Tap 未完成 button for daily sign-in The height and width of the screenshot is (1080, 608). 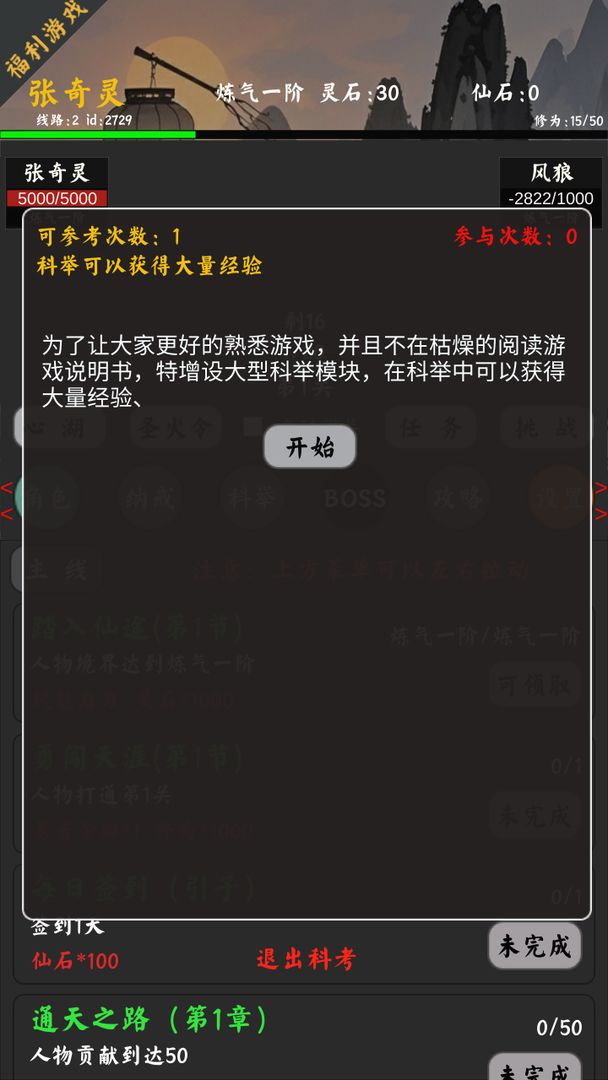pyautogui.click(x=535, y=945)
